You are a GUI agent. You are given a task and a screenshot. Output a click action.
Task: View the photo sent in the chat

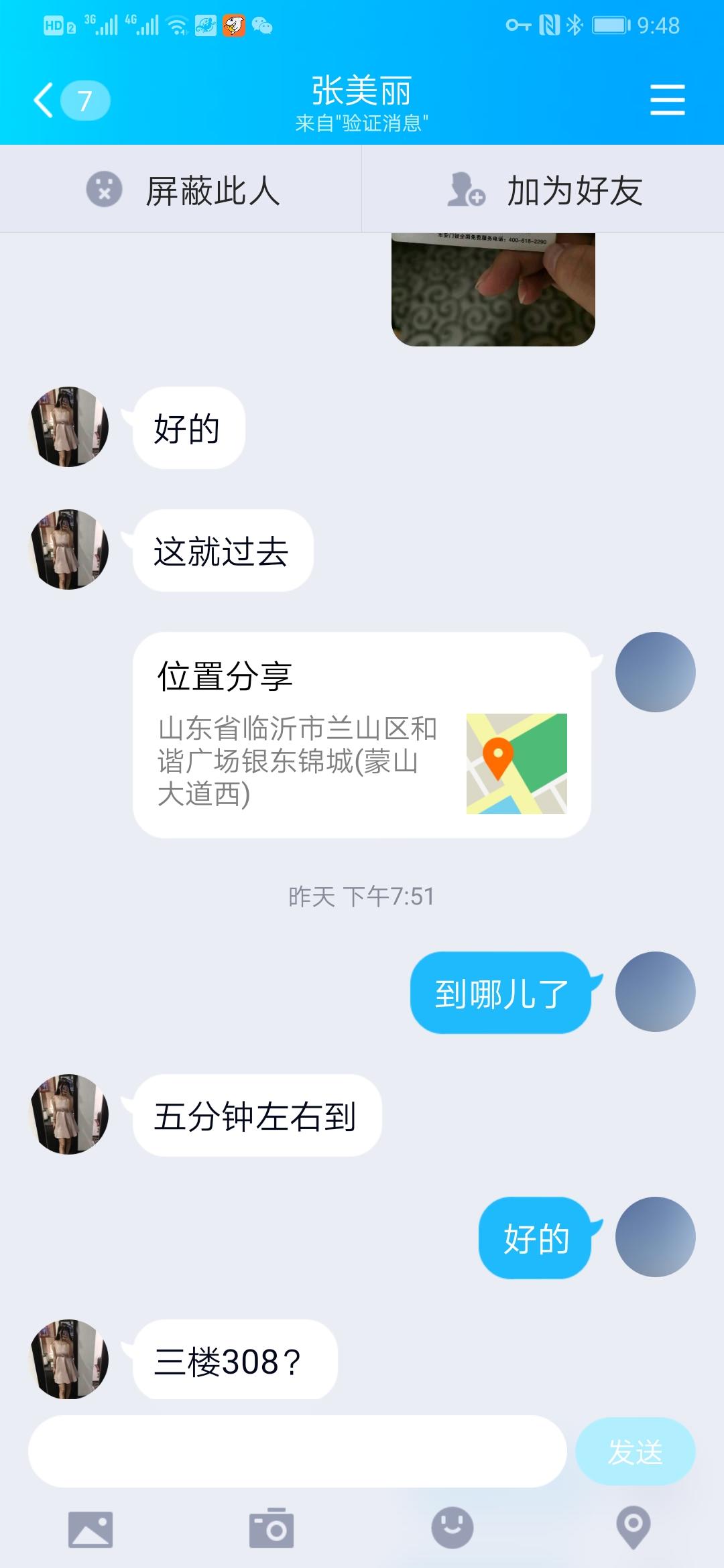point(493,289)
